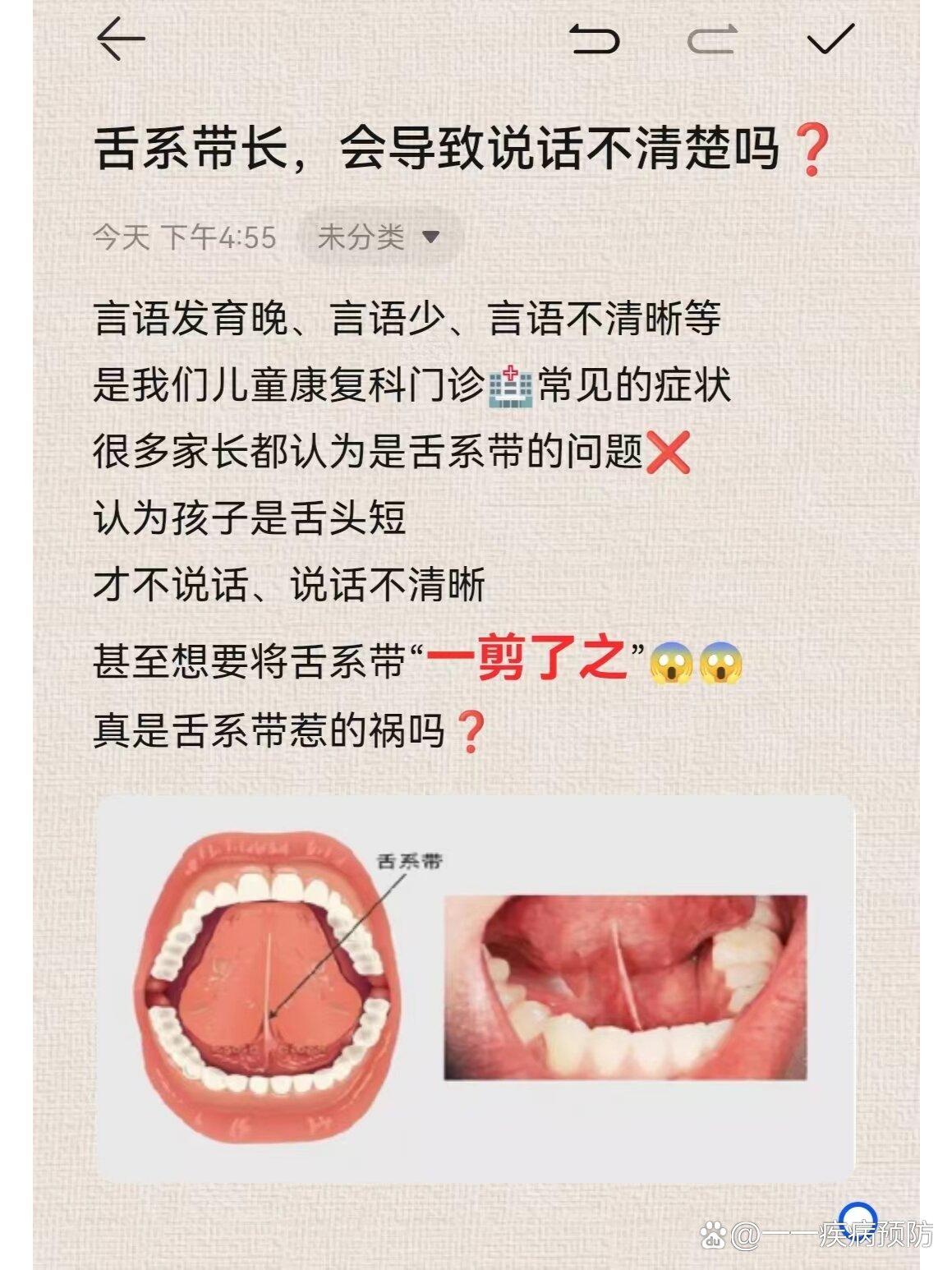The height and width of the screenshot is (1270, 952).
Task: Undo the last edit
Action: point(594,39)
